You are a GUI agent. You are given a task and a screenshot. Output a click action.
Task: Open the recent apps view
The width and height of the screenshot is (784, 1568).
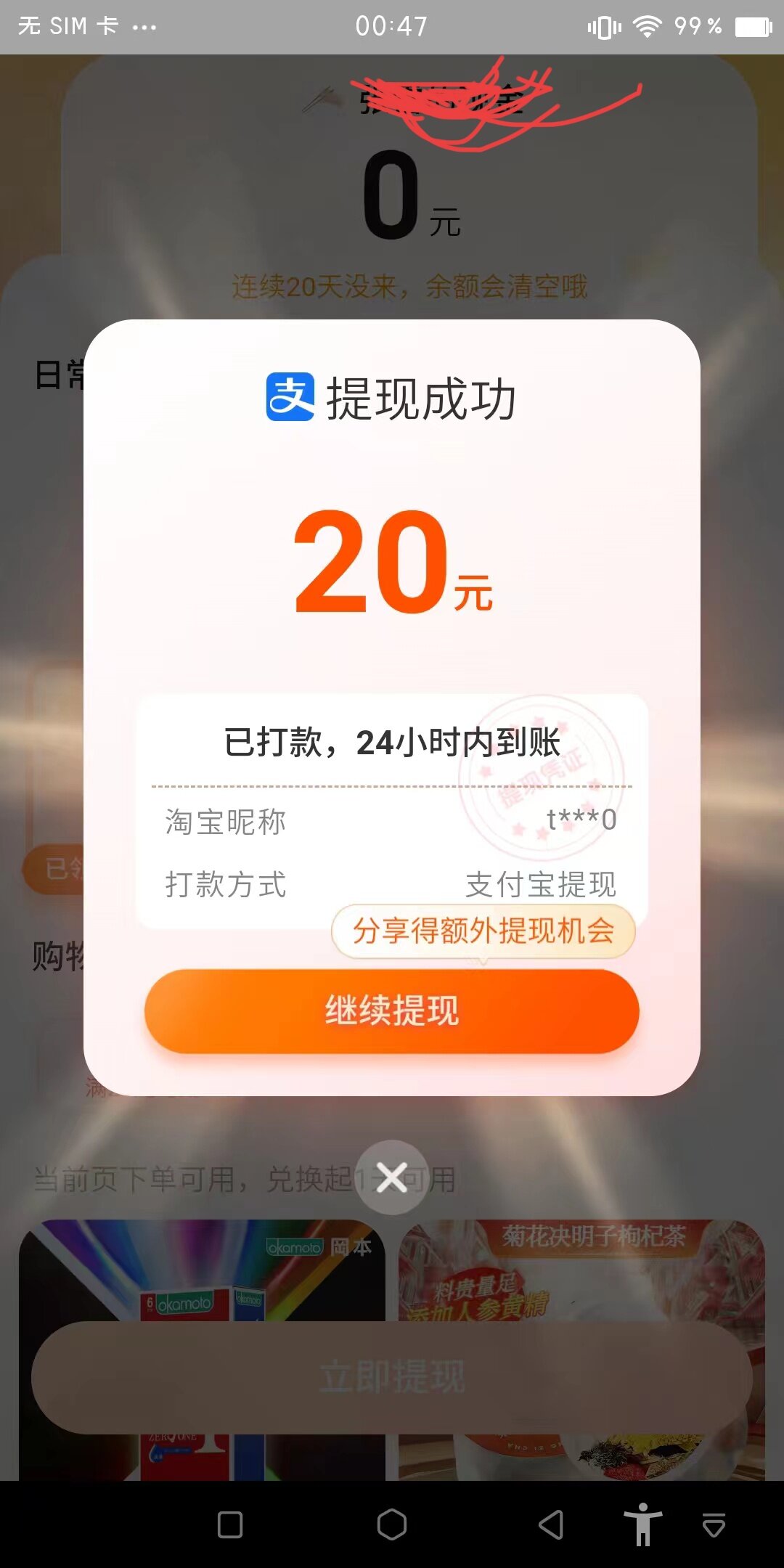tap(230, 1524)
